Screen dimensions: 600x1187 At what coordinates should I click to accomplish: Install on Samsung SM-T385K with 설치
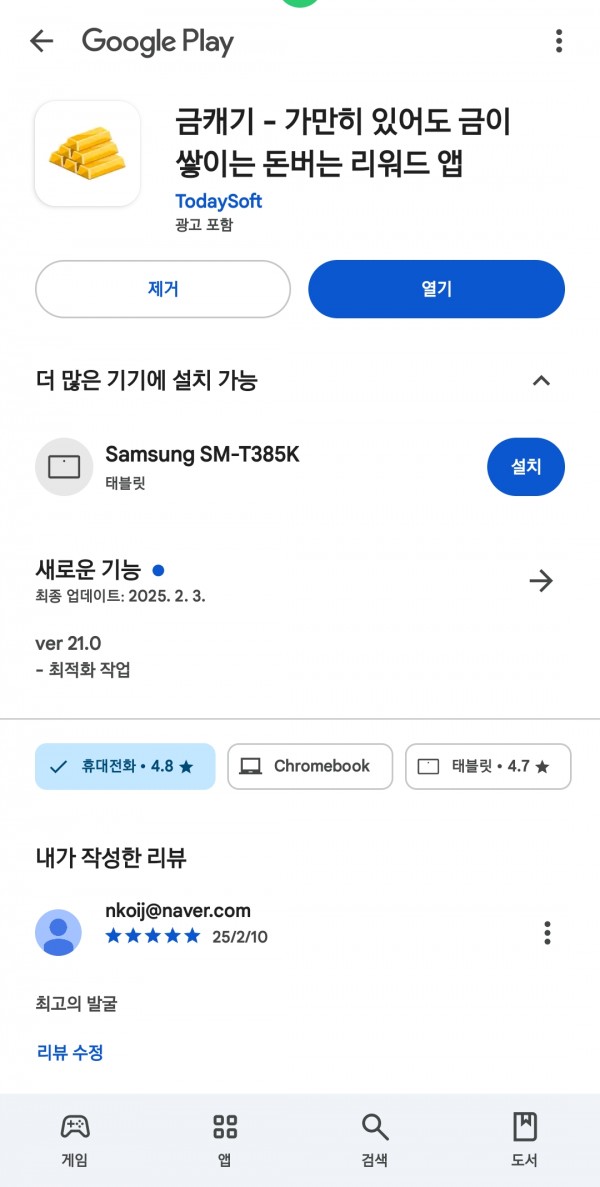click(x=526, y=467)
